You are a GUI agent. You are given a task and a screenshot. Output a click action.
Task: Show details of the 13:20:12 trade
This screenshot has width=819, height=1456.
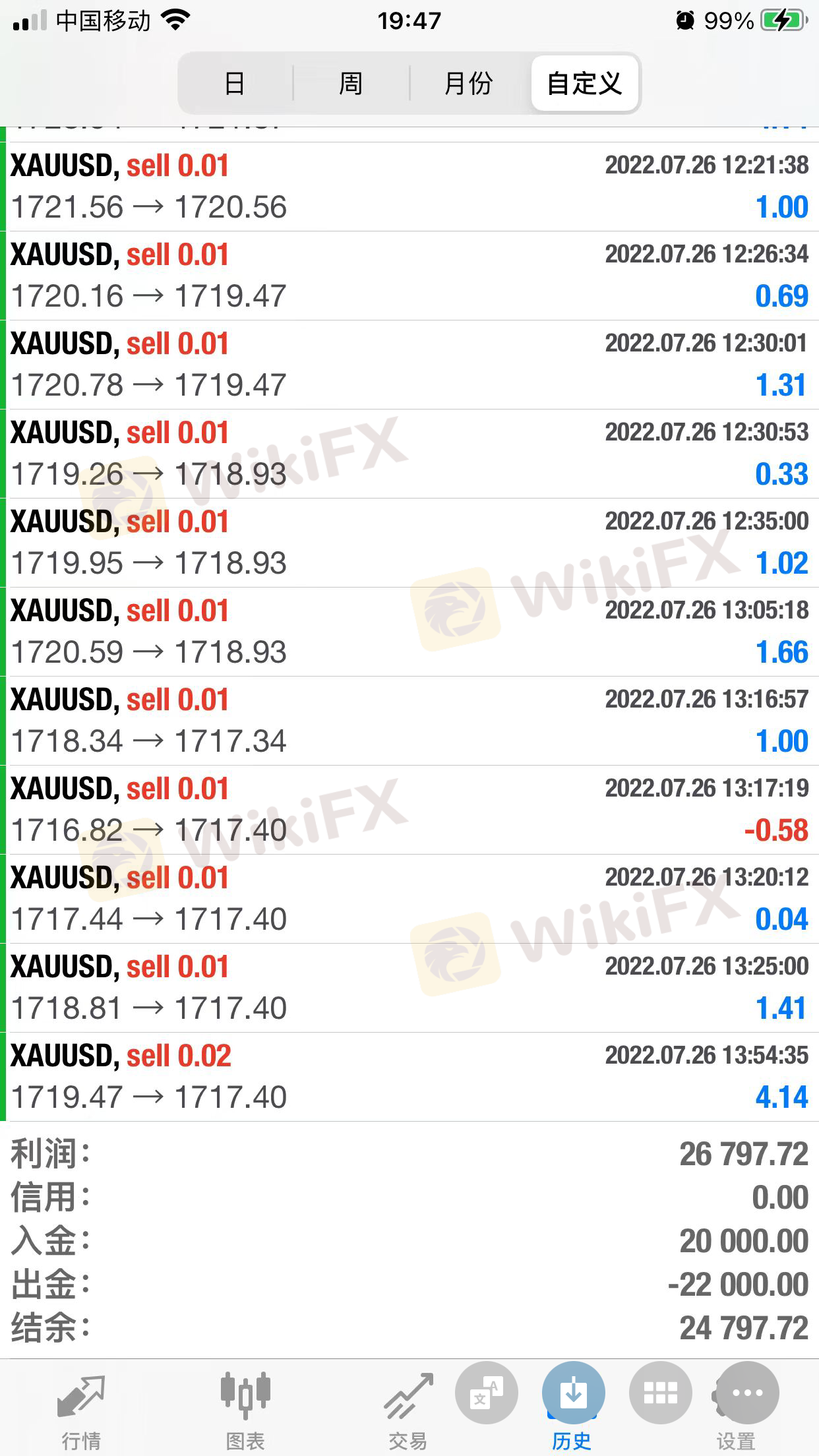(x=409, y=899)
